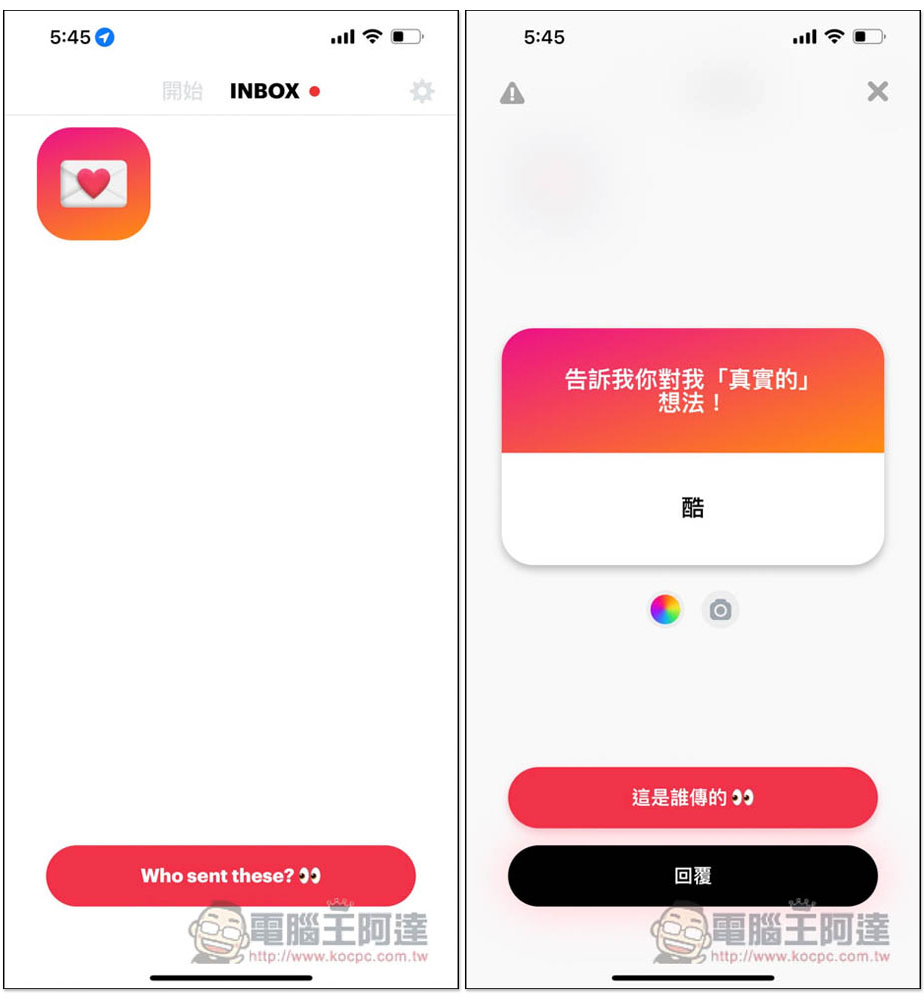Select the INBOX tab
The width and height of the screenshot is (924, 1000).
point(265,91)
